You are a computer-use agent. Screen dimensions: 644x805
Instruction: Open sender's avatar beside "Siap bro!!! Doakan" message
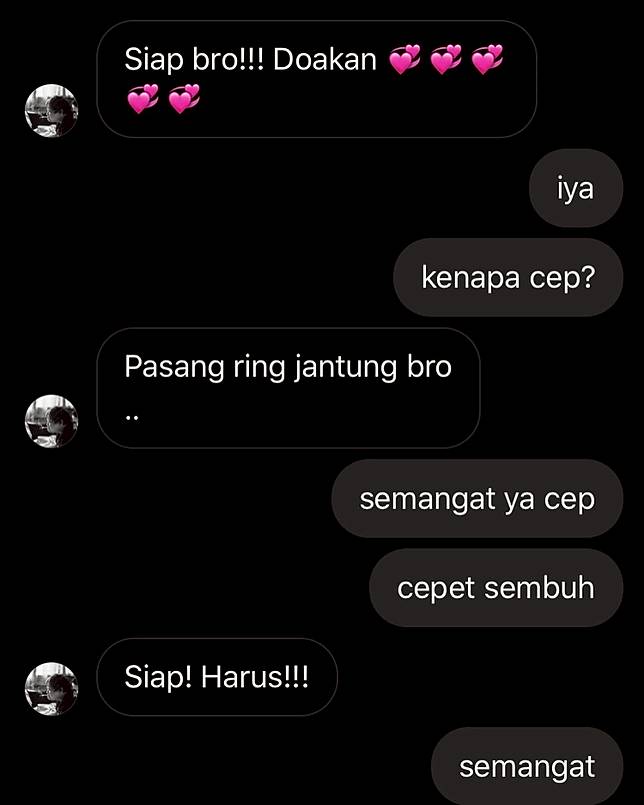coord(51,110)
